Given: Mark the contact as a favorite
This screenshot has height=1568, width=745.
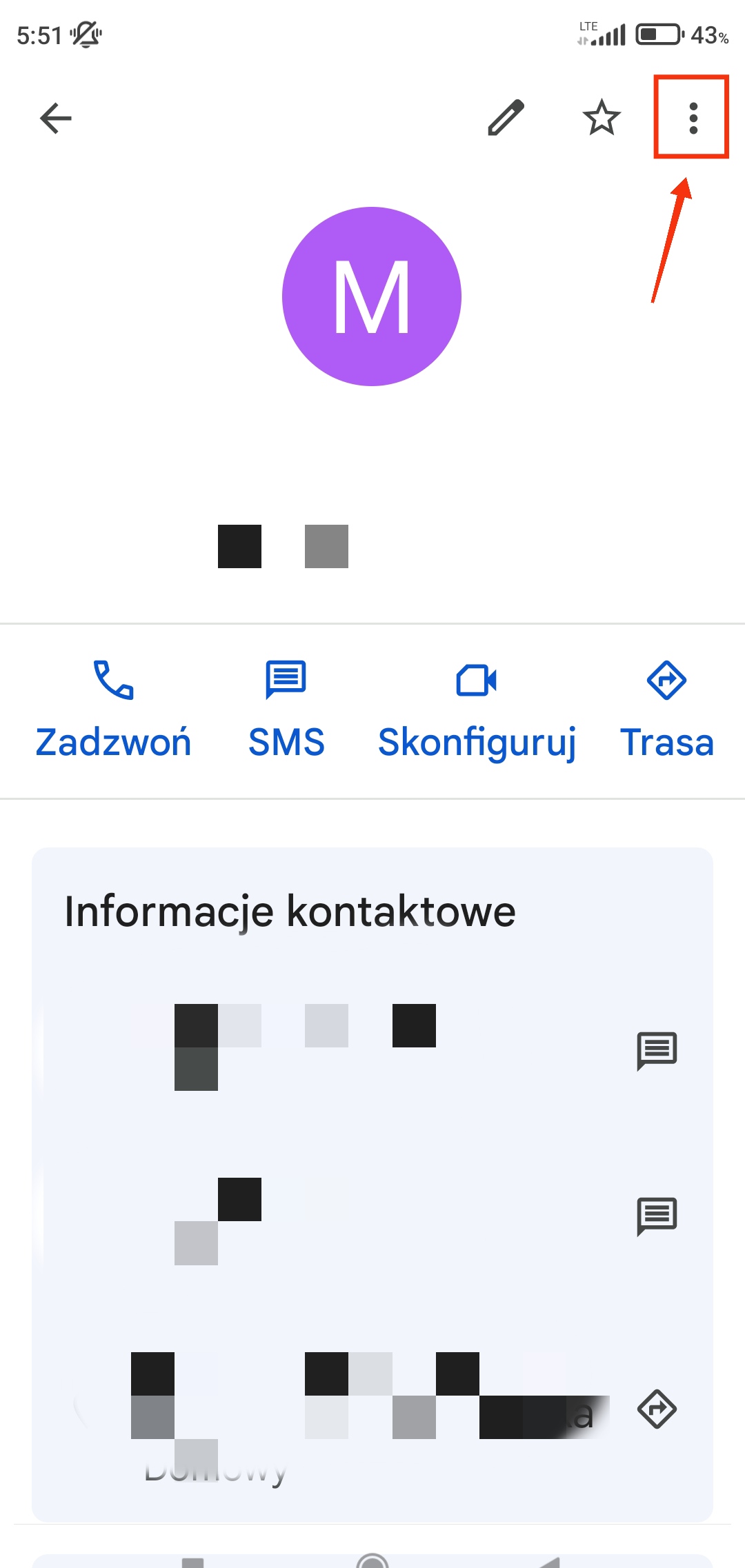Looking at the screenshot, I should (x=601, y=118).
